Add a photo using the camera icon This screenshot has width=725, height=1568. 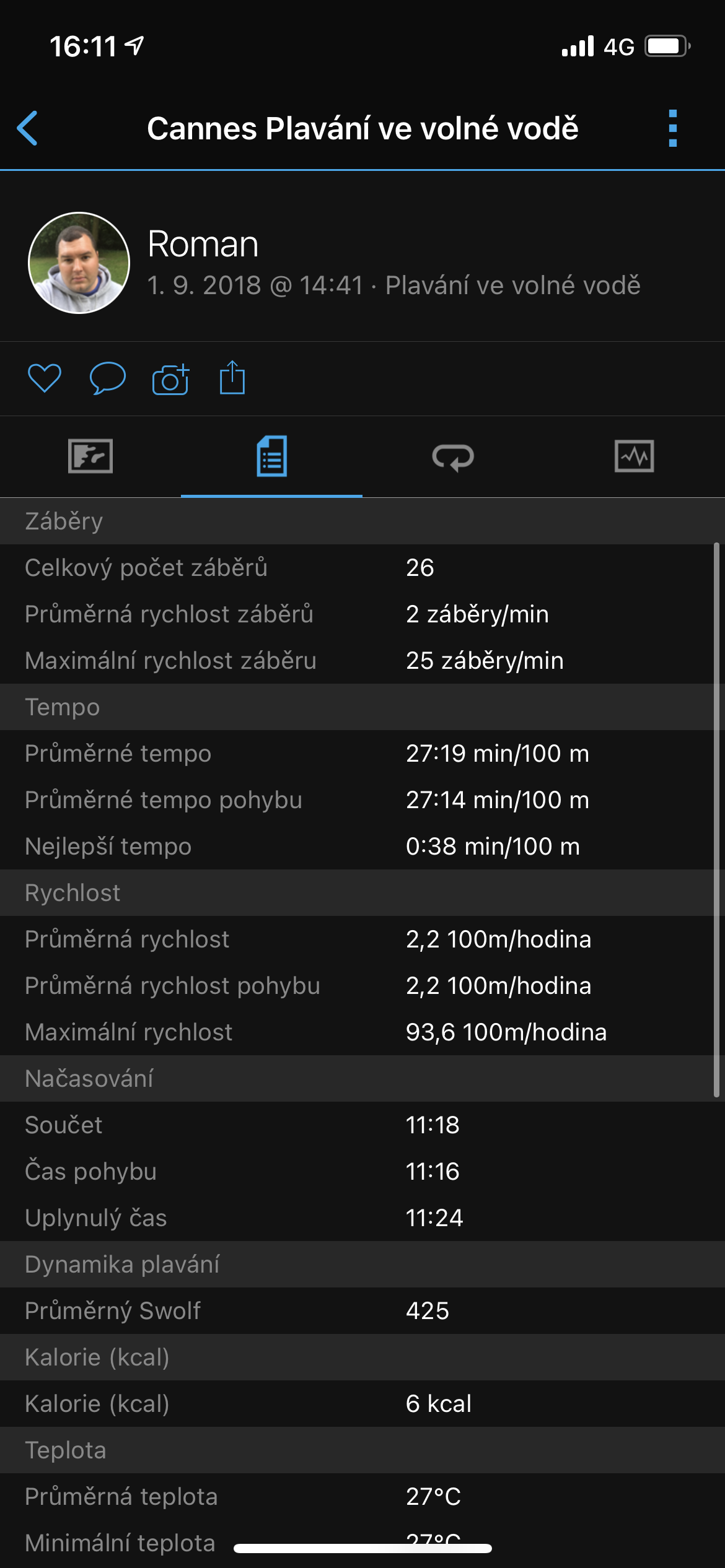(x=170, y=379)
